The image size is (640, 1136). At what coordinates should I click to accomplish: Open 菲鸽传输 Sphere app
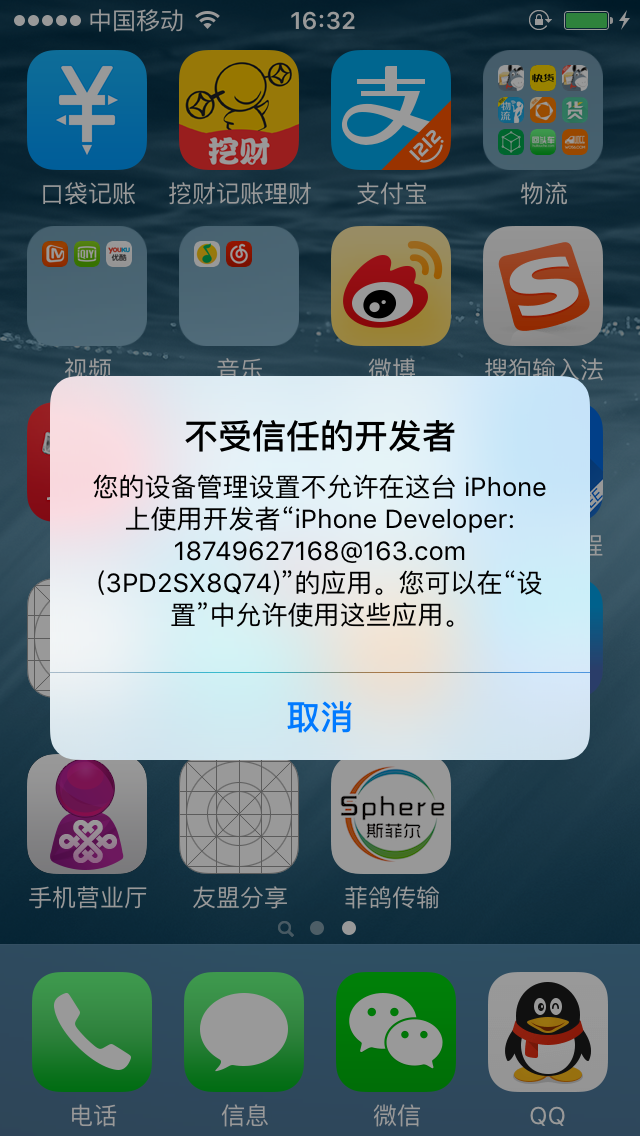coord(391,814)
